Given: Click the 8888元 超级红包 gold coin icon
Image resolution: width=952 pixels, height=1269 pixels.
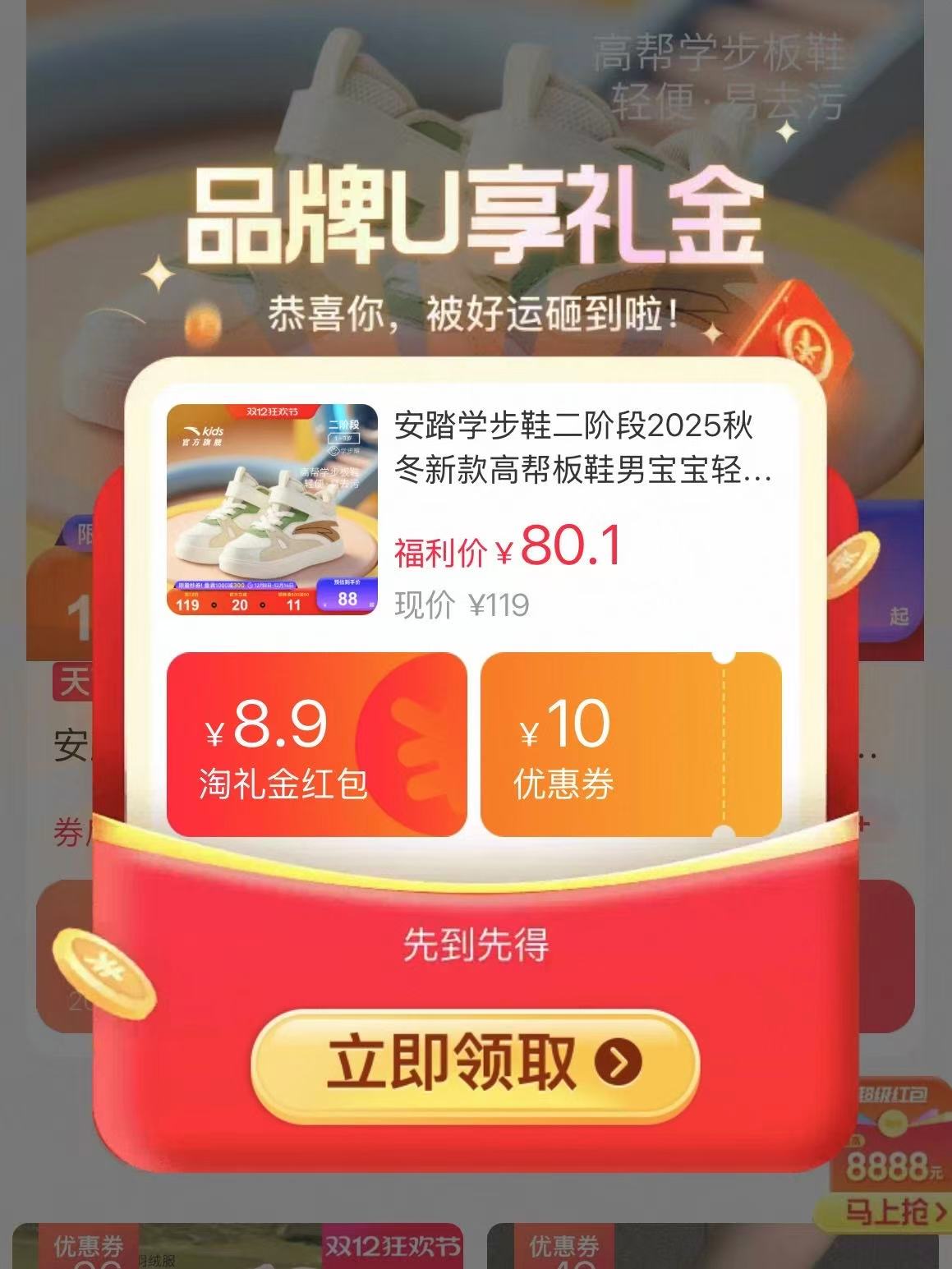Looking at the screenshot, I should point(891,1122).
